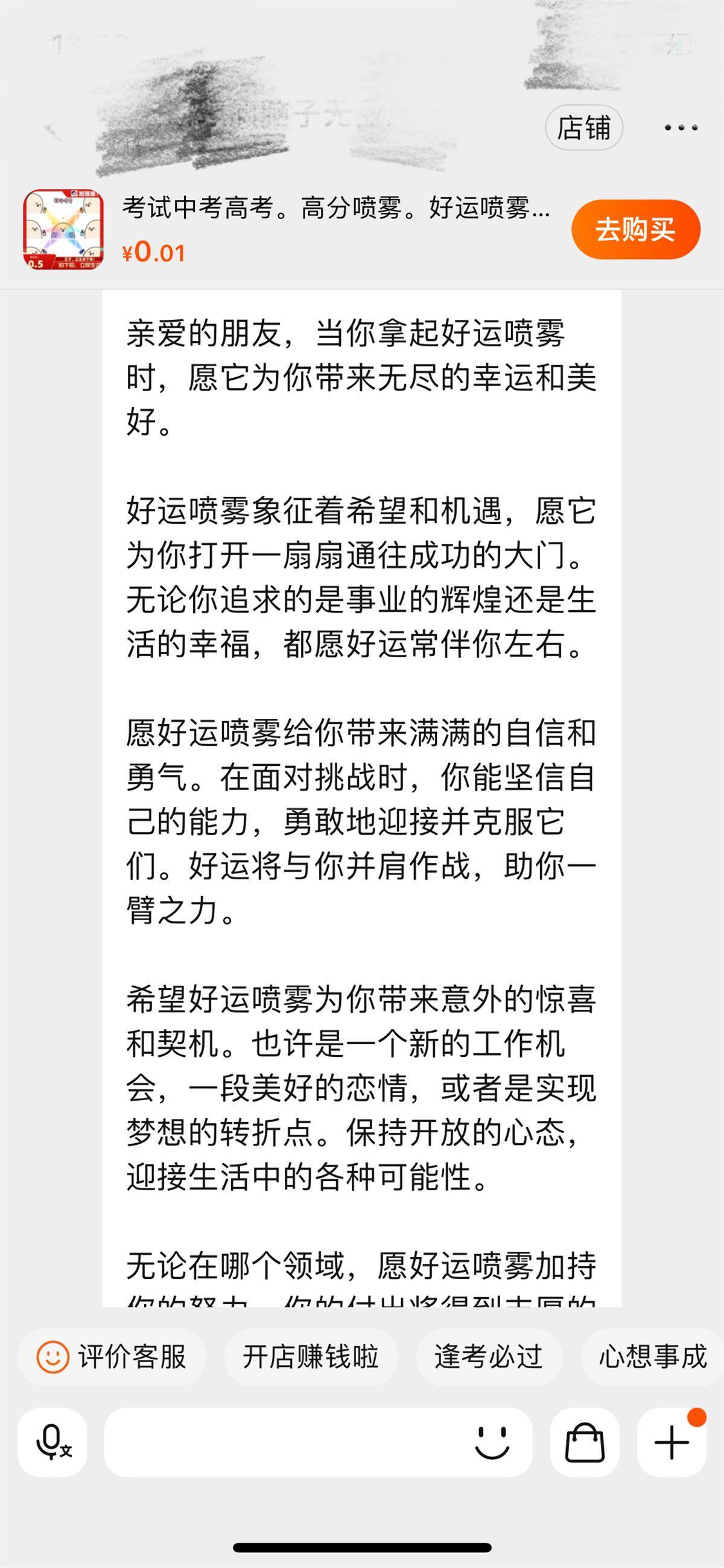
Task: Open the three-dot overflow menu
Action: click(x=680, y=129)
